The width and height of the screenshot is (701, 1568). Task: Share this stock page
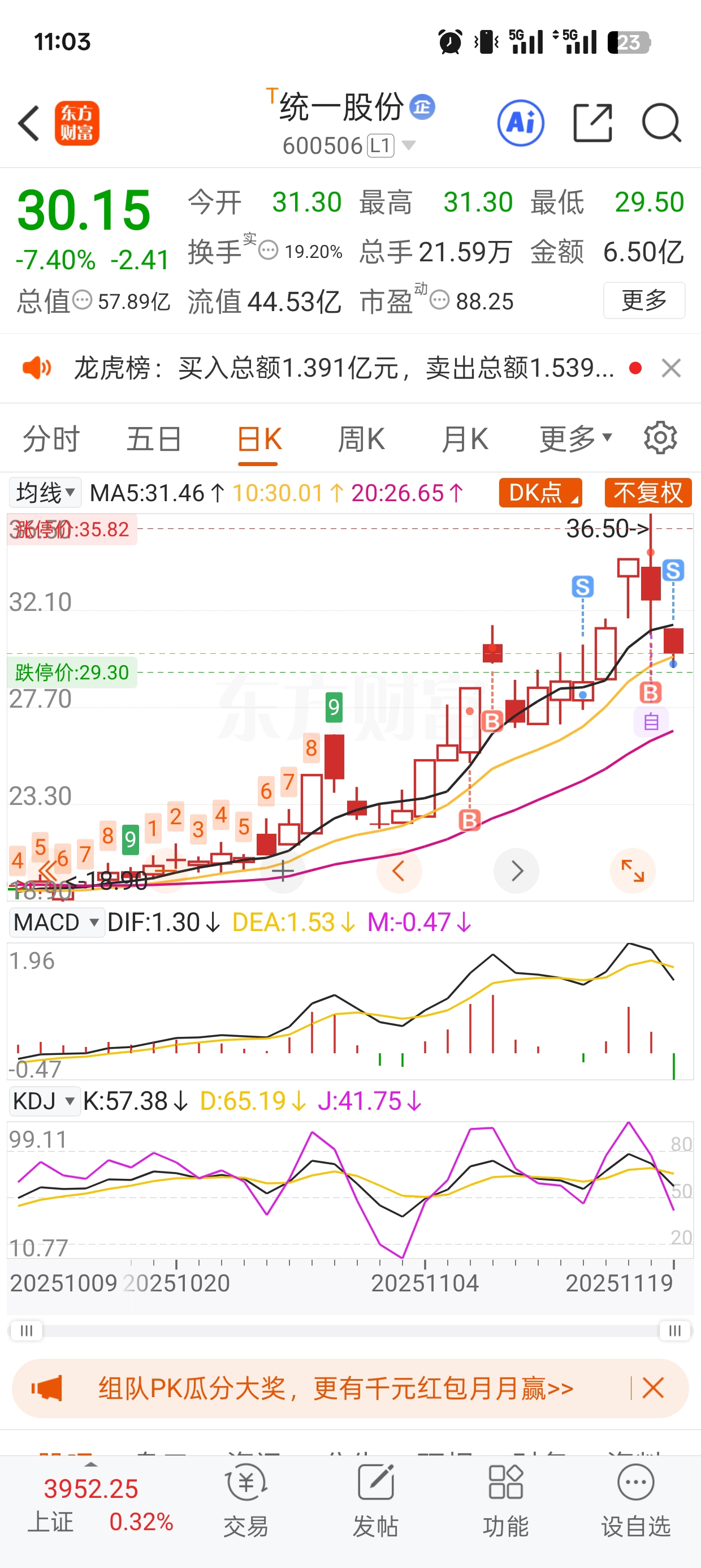click(592, 123)
